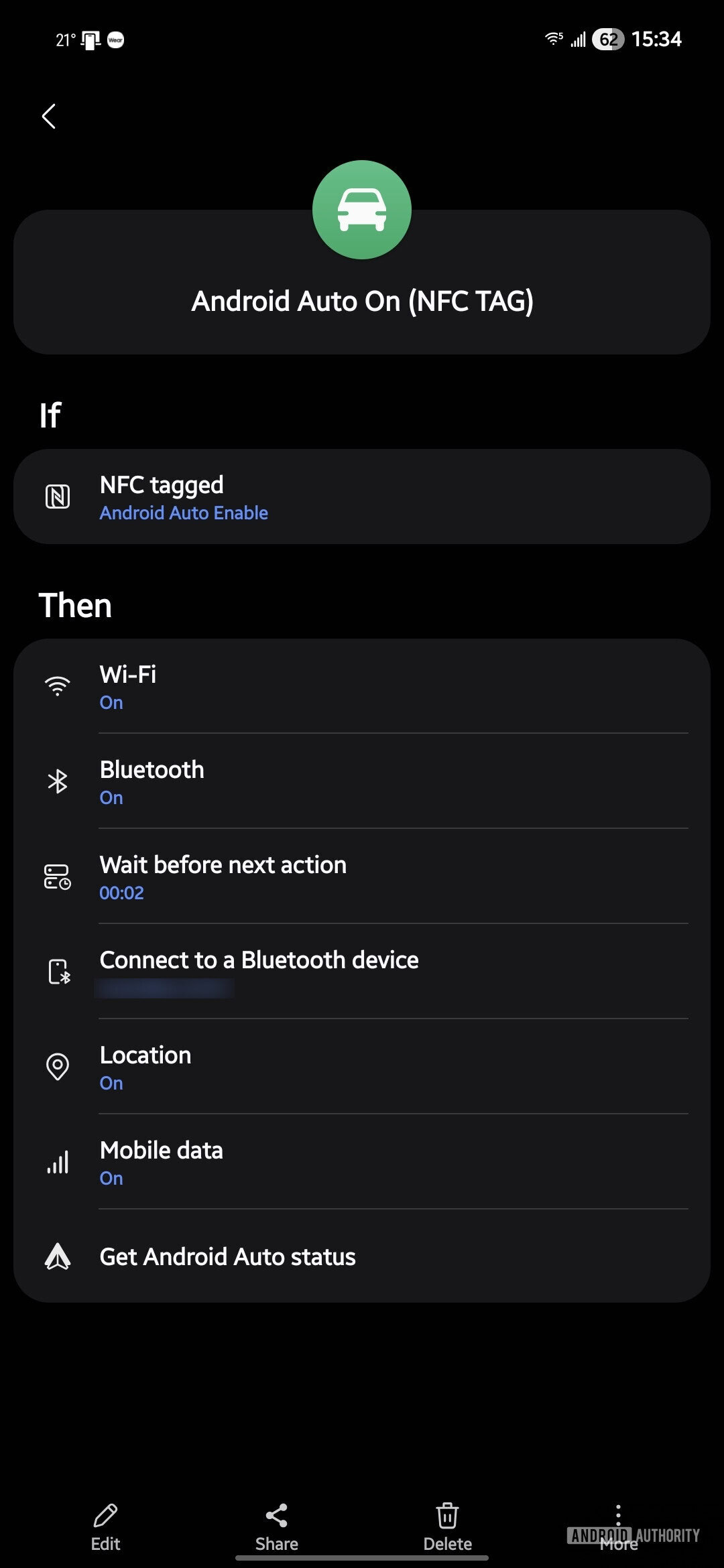Select the Location pin icon
Screen dimensions: 724x1568
[x=58, y=1066]
